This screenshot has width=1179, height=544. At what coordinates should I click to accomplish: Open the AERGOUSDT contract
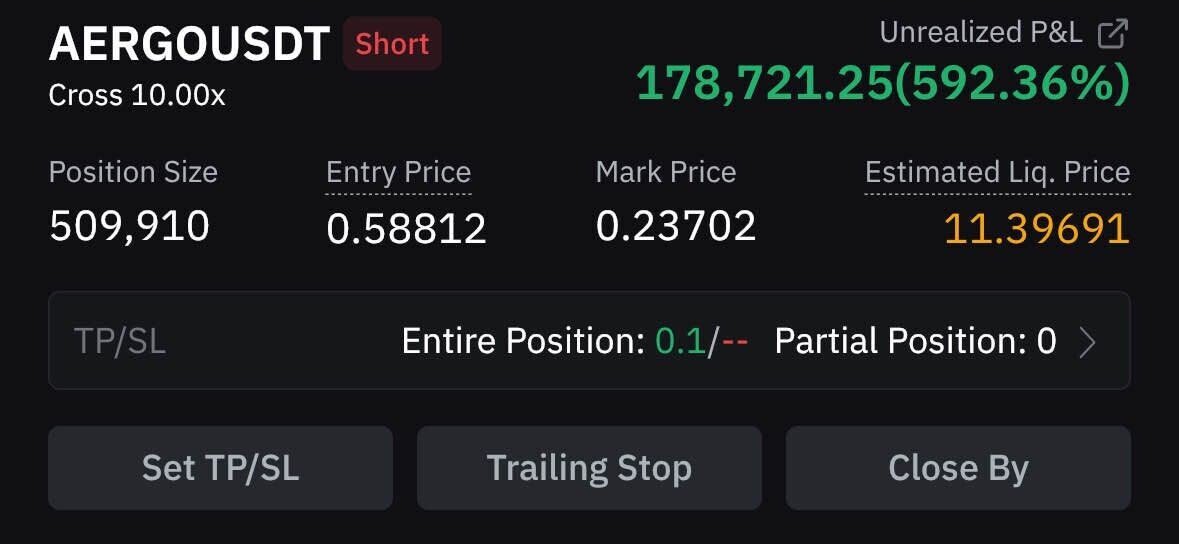(189, 44)
